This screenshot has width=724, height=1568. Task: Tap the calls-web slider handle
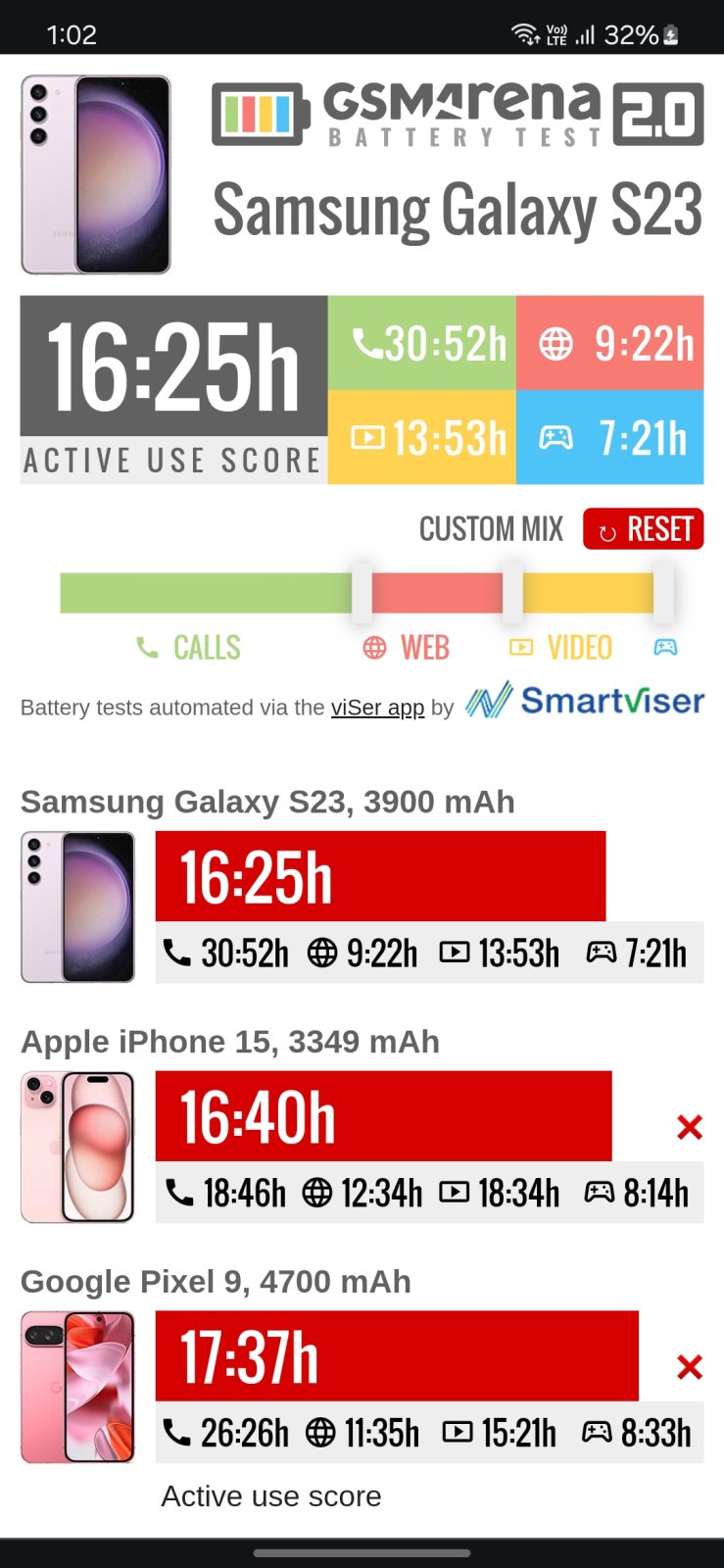click(362, 593)
